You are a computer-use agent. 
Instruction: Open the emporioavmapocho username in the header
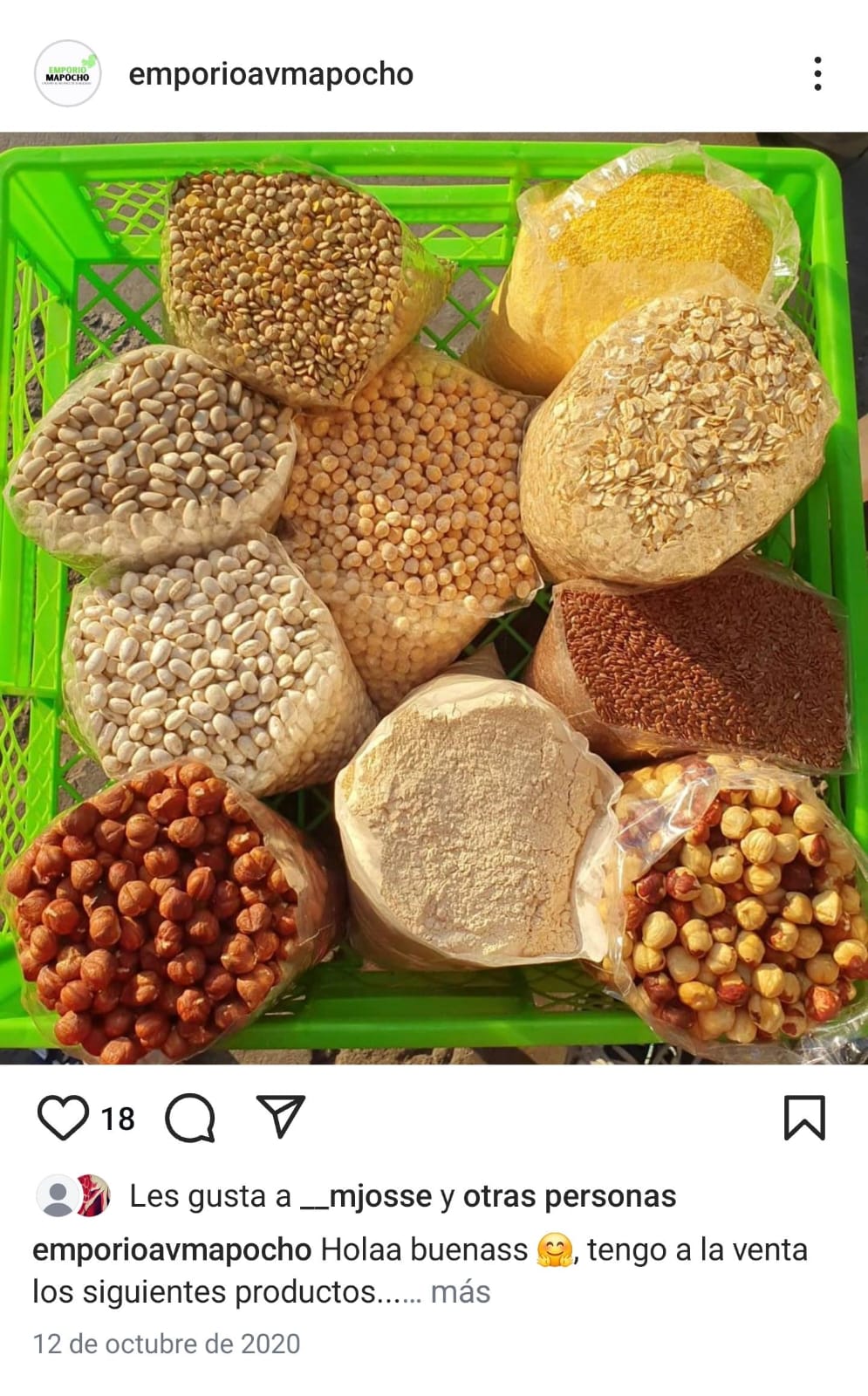tap(270, 74)
